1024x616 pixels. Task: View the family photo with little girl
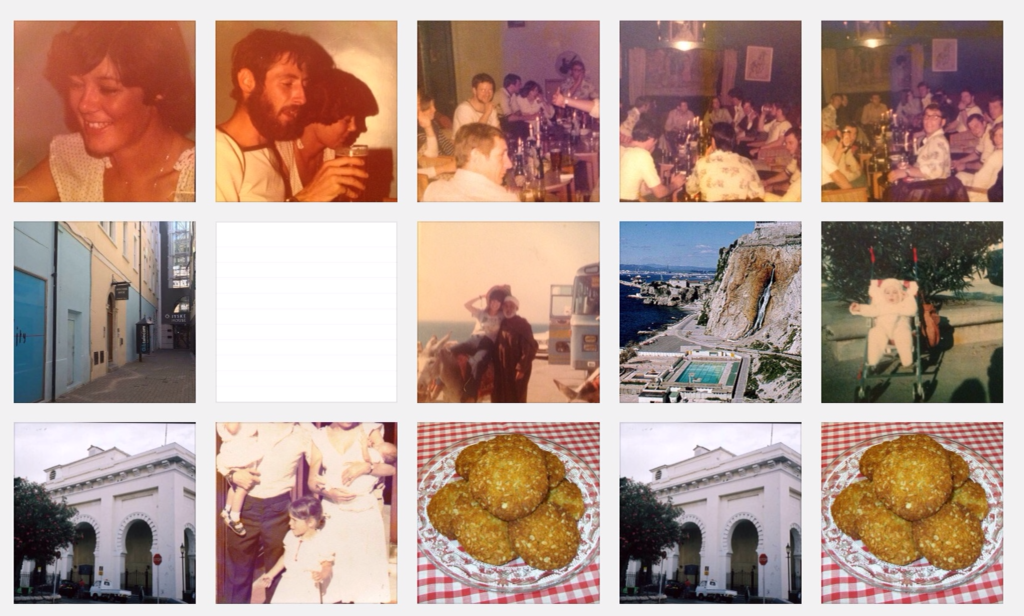coord(306,512)
